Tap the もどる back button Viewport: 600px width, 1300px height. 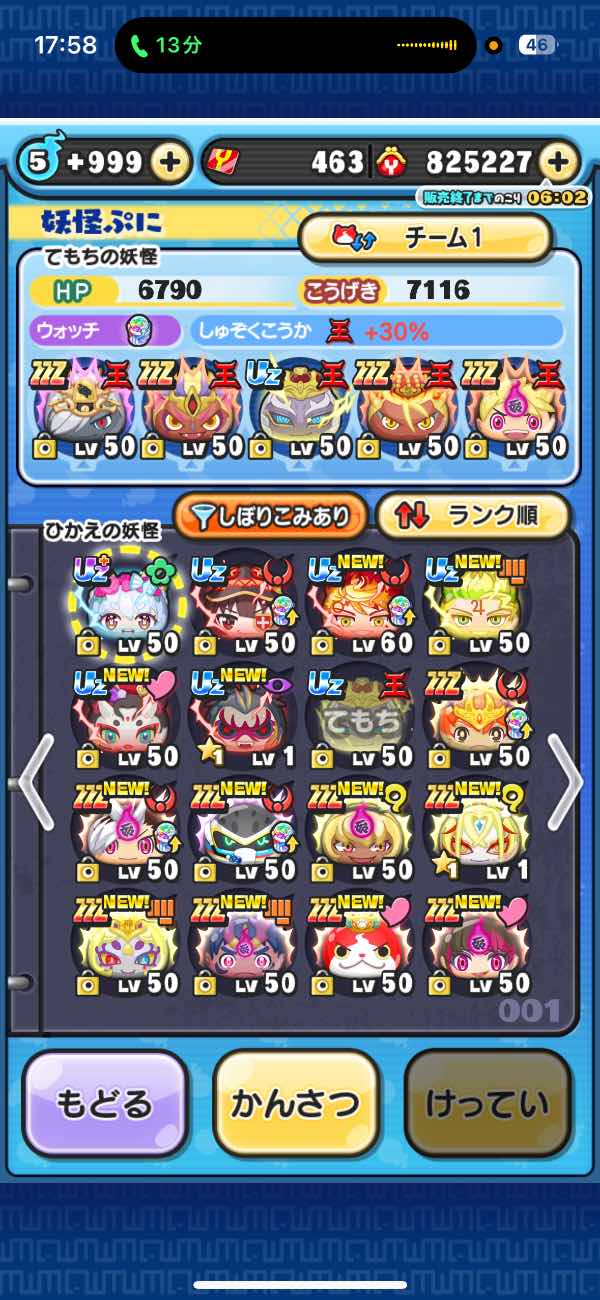[105, 1104]
